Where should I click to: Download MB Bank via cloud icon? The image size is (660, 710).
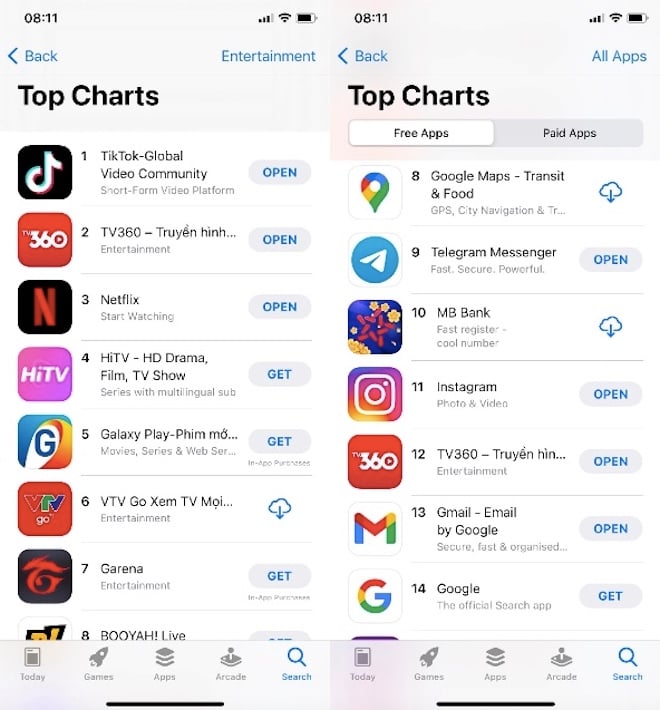(610, 326)
